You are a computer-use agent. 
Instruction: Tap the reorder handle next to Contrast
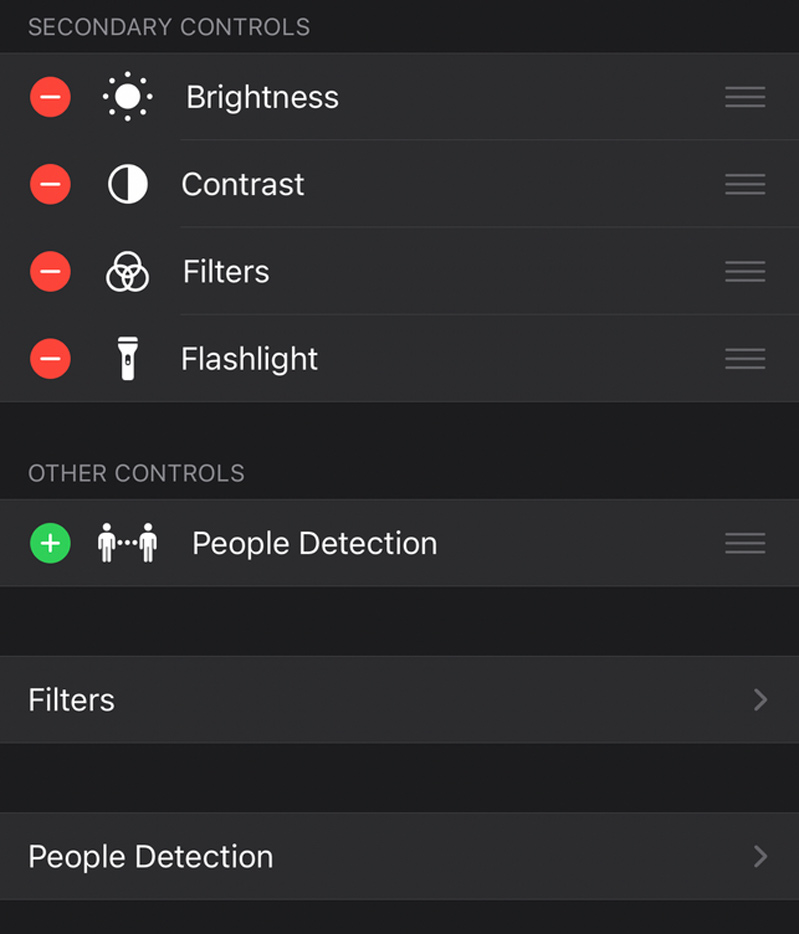(745, 184)
